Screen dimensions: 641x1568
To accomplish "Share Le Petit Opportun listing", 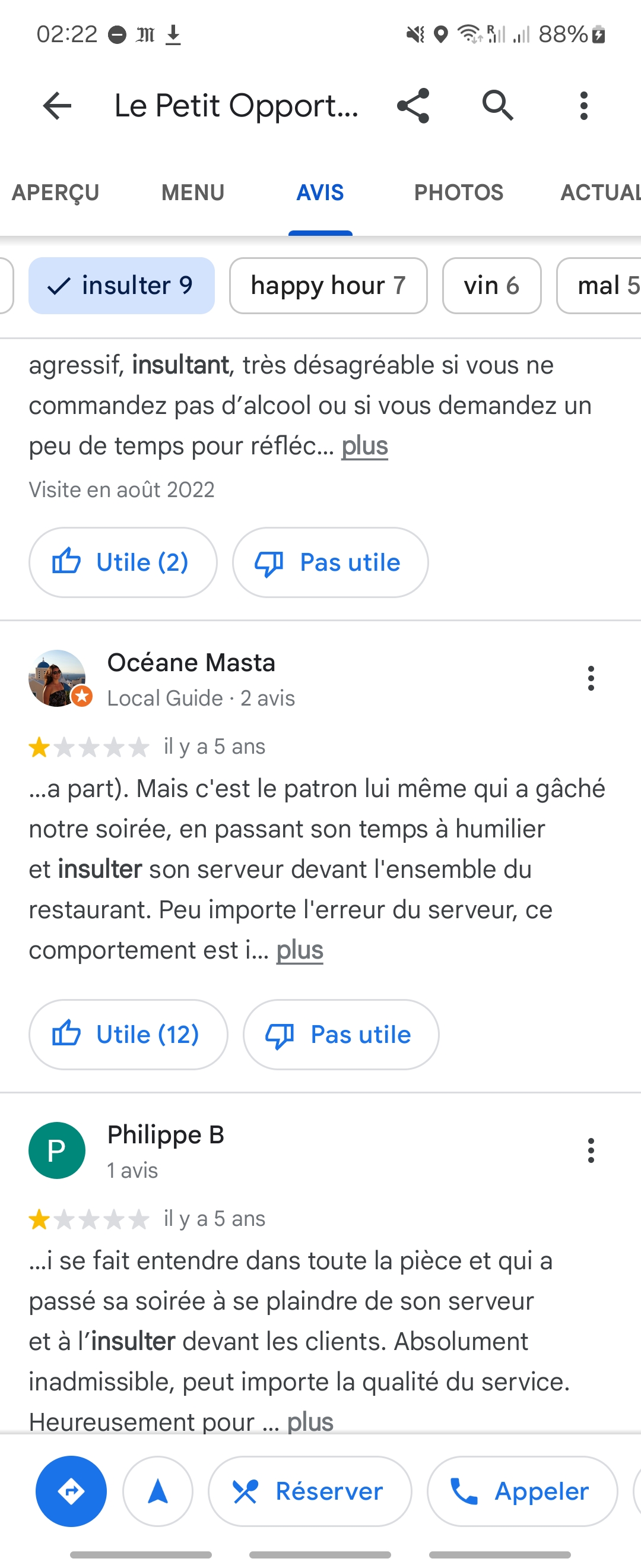I will click(x=413, y=106).
